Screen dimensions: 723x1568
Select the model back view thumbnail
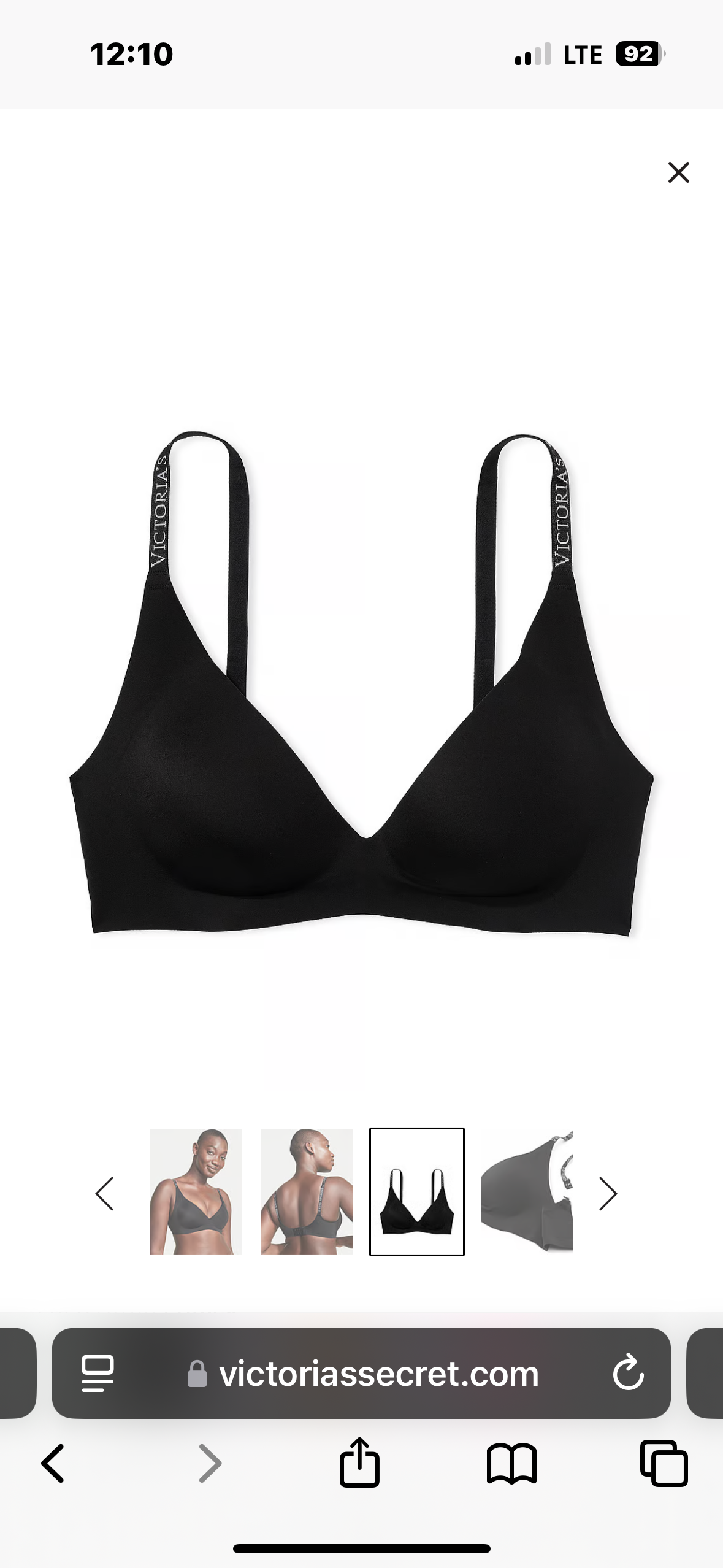pos(307,1191)
